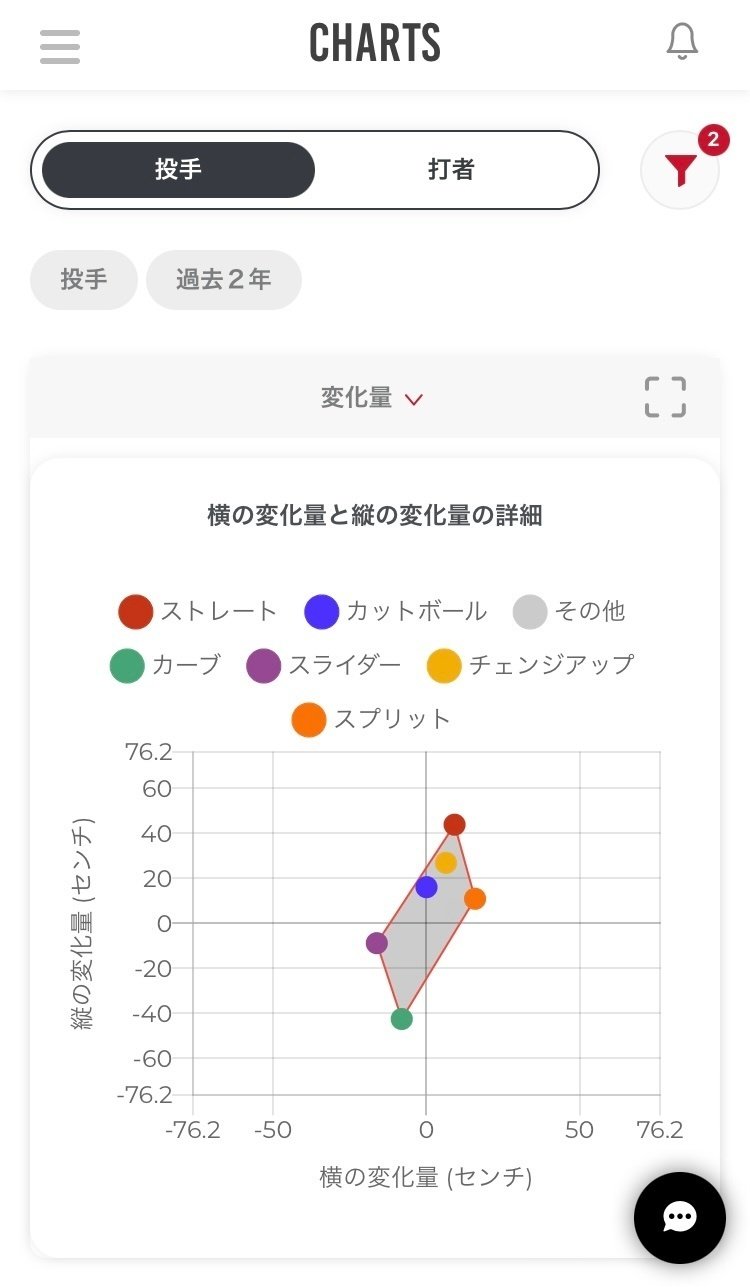Screen dimensions: 750x1288
Task: Toggle the チェンジアップ legend item
Action: click(530, 665)
